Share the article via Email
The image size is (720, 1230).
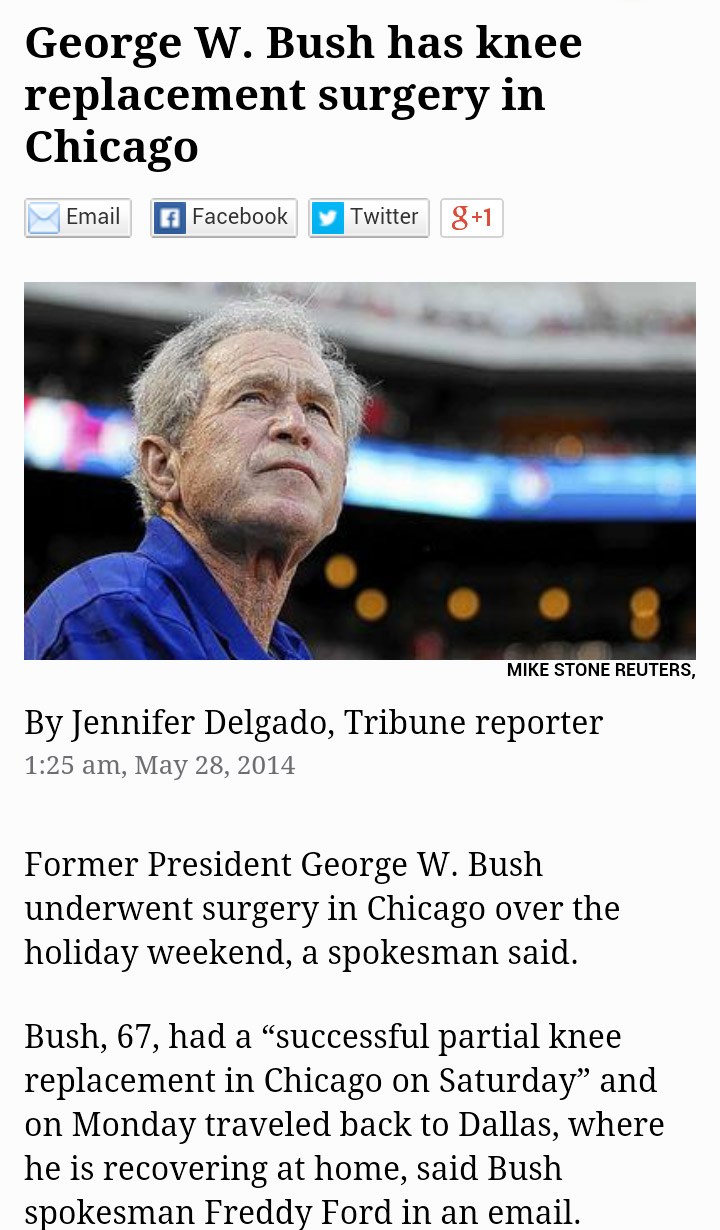(x=78, y=218)
